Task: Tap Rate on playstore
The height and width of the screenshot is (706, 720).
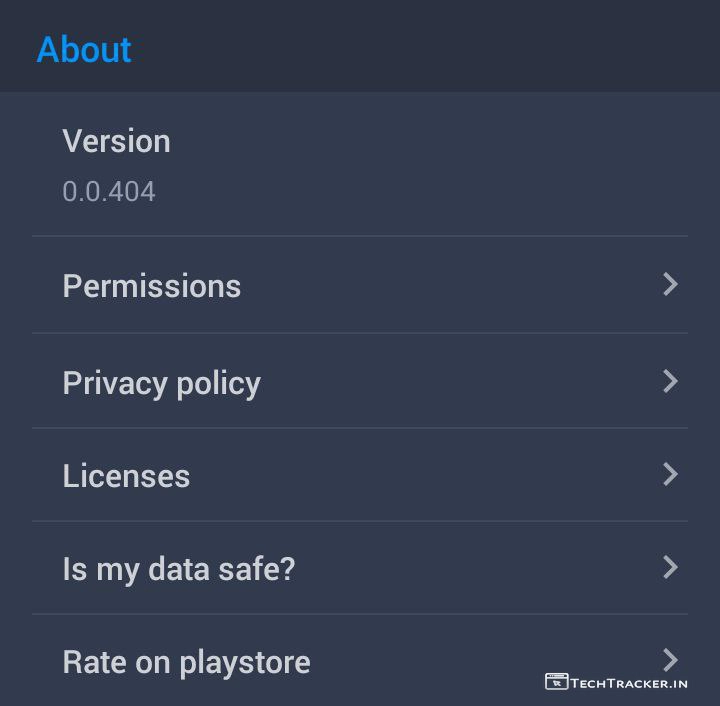Action: point(300,661)
